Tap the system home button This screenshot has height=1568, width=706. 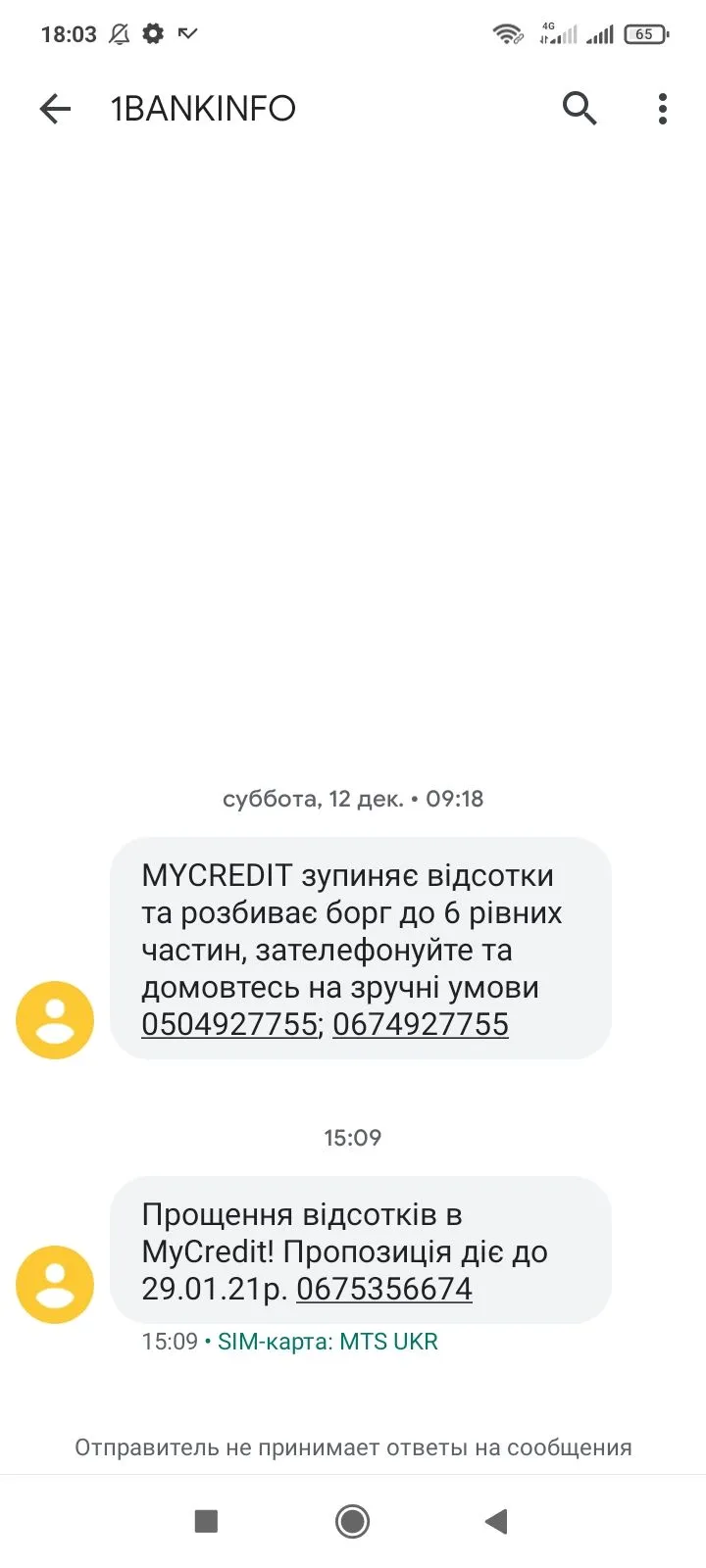point(352,1521)
